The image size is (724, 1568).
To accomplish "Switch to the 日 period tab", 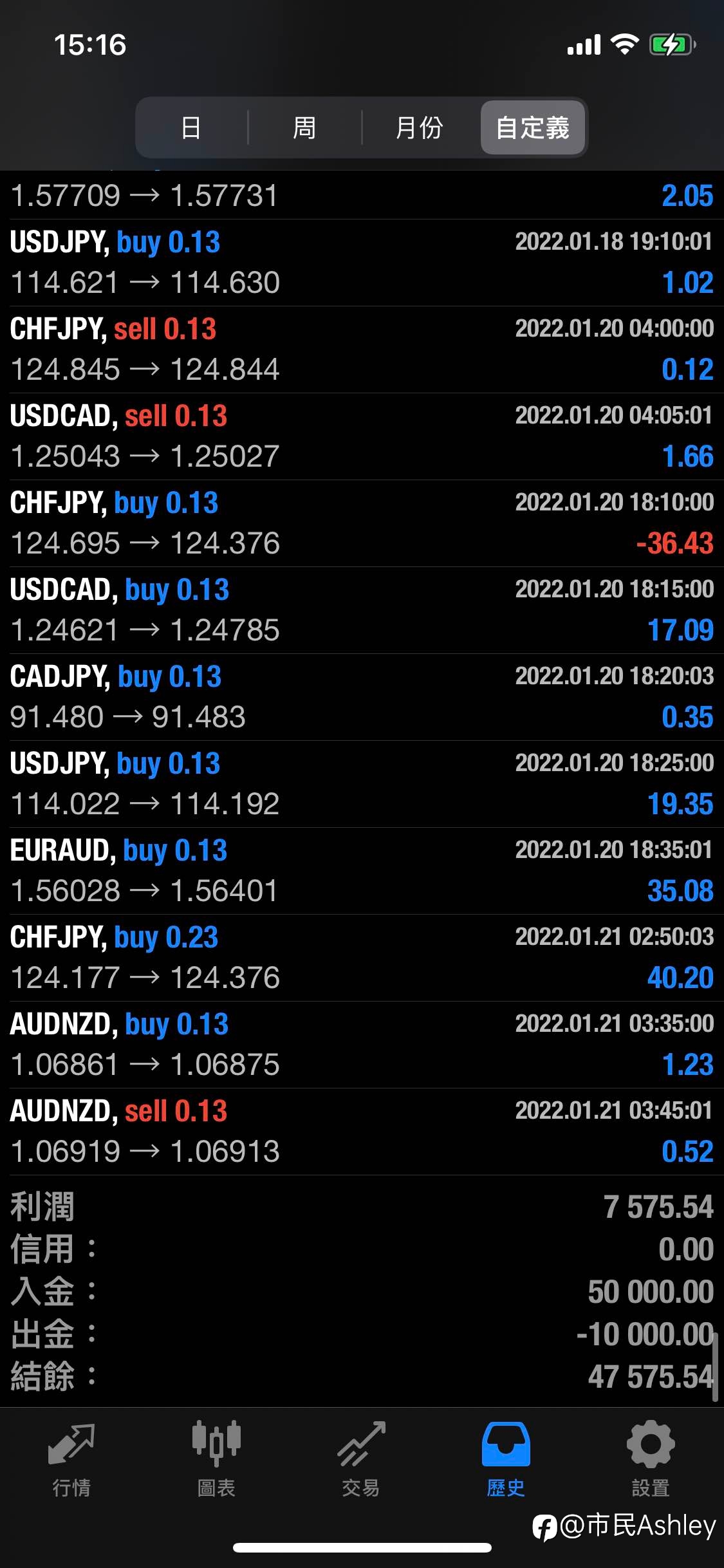I will click(x=191, y=127).
